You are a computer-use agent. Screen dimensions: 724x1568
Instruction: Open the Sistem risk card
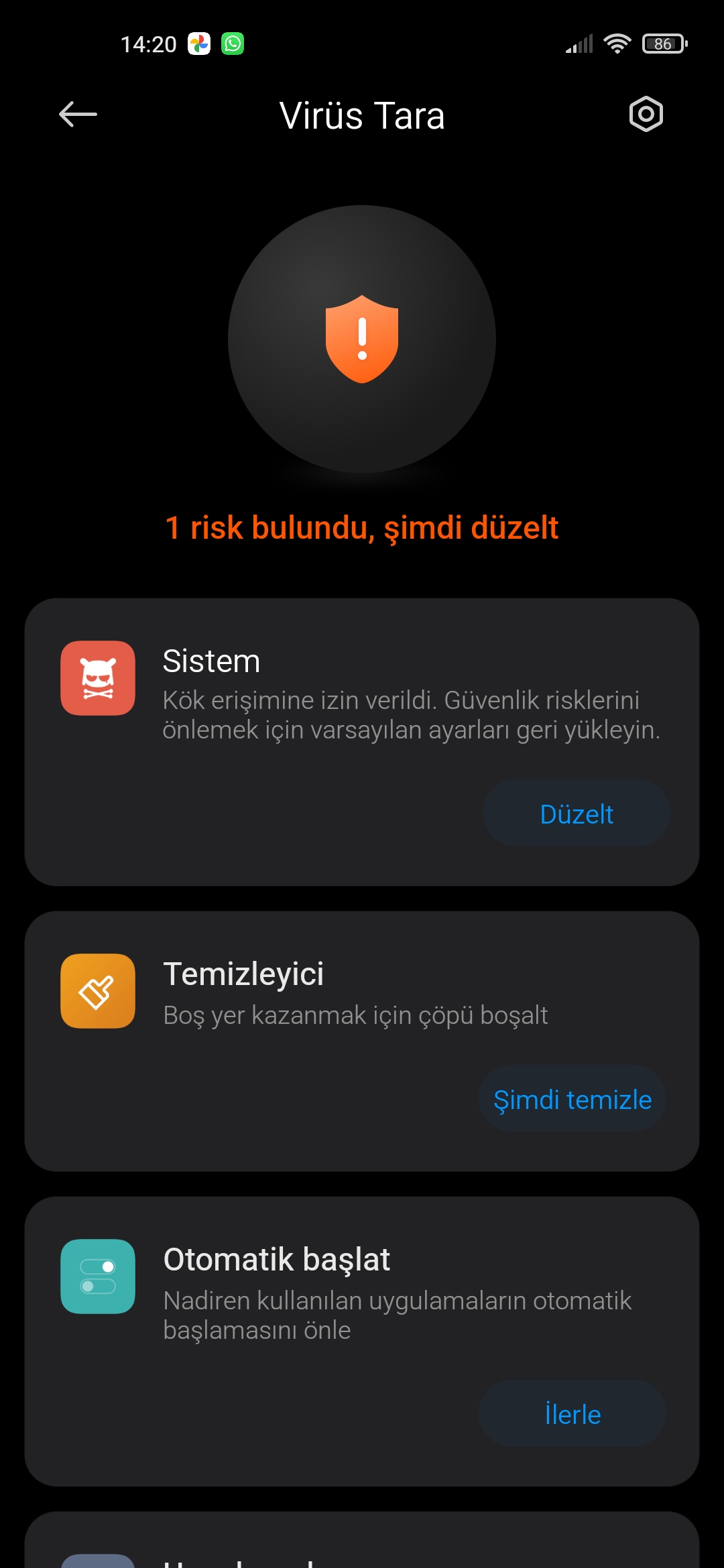(362, 742)
